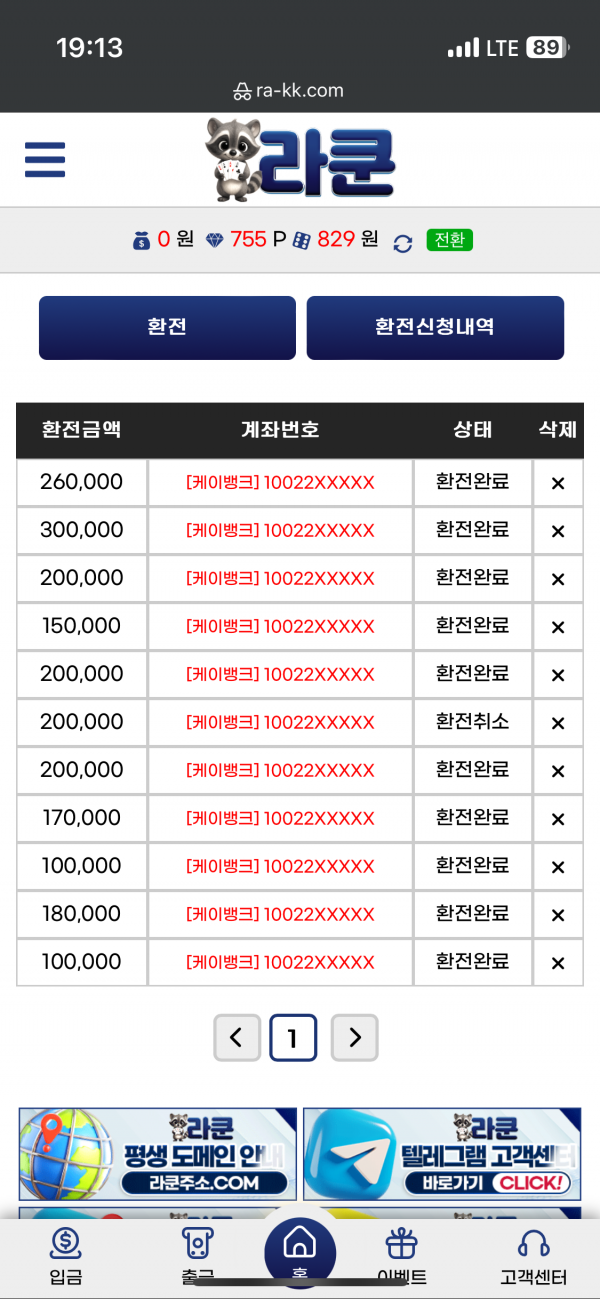Switch to the 입금 deposit tab

point(66,1256)
